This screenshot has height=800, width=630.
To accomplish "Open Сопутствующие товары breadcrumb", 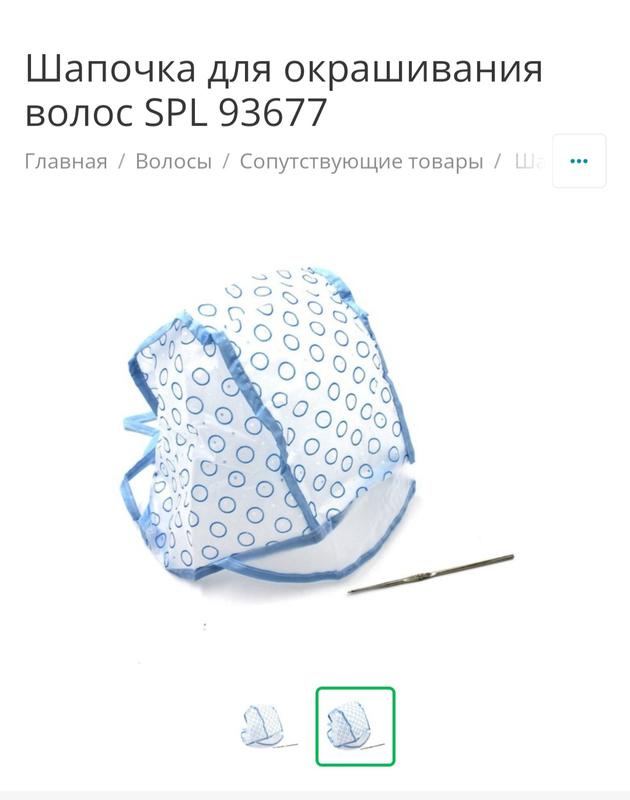I will 361,162.
